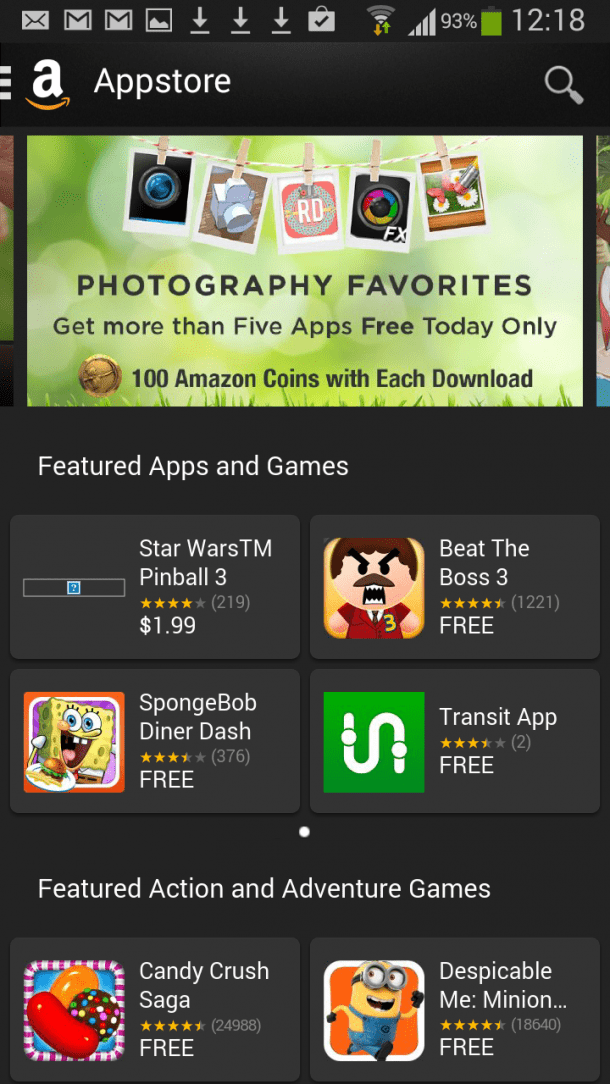
Task: Open Candy Crush Saga game card
Action: tap(155, 1010)
